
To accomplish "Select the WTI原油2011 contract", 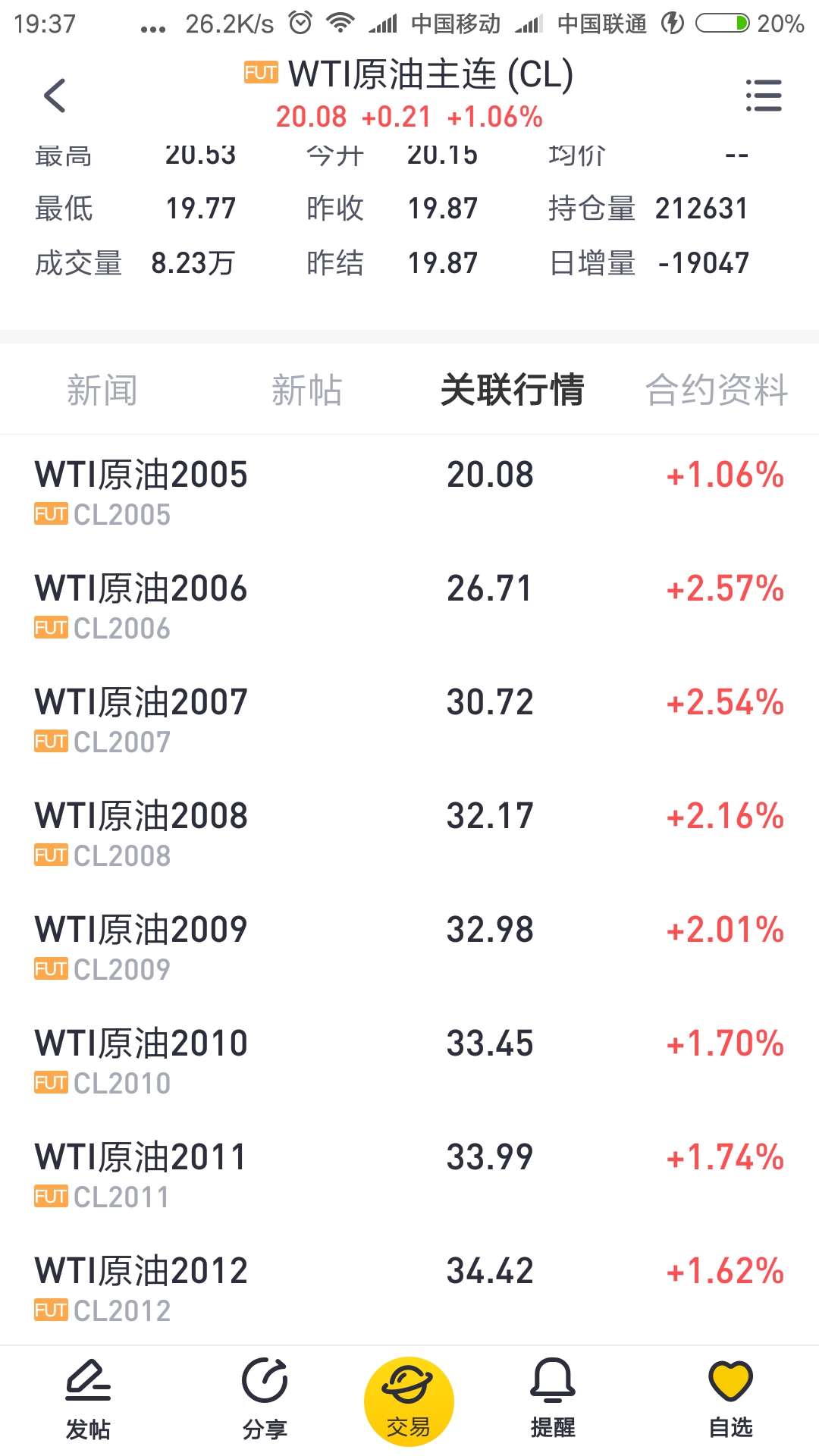I will pos(409,1175).
